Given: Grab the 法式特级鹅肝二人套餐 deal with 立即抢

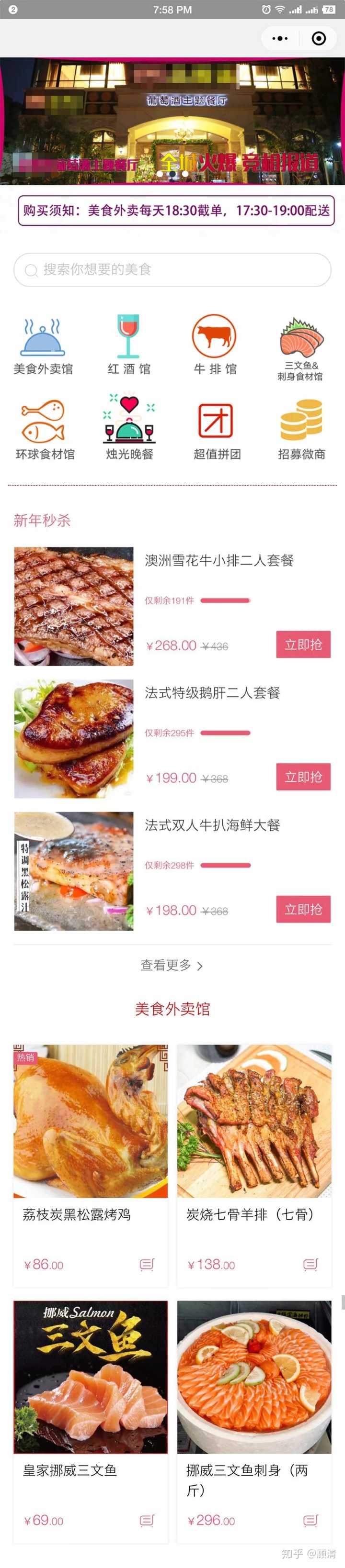Looking at the screenshot, I should tap(303, 777).
